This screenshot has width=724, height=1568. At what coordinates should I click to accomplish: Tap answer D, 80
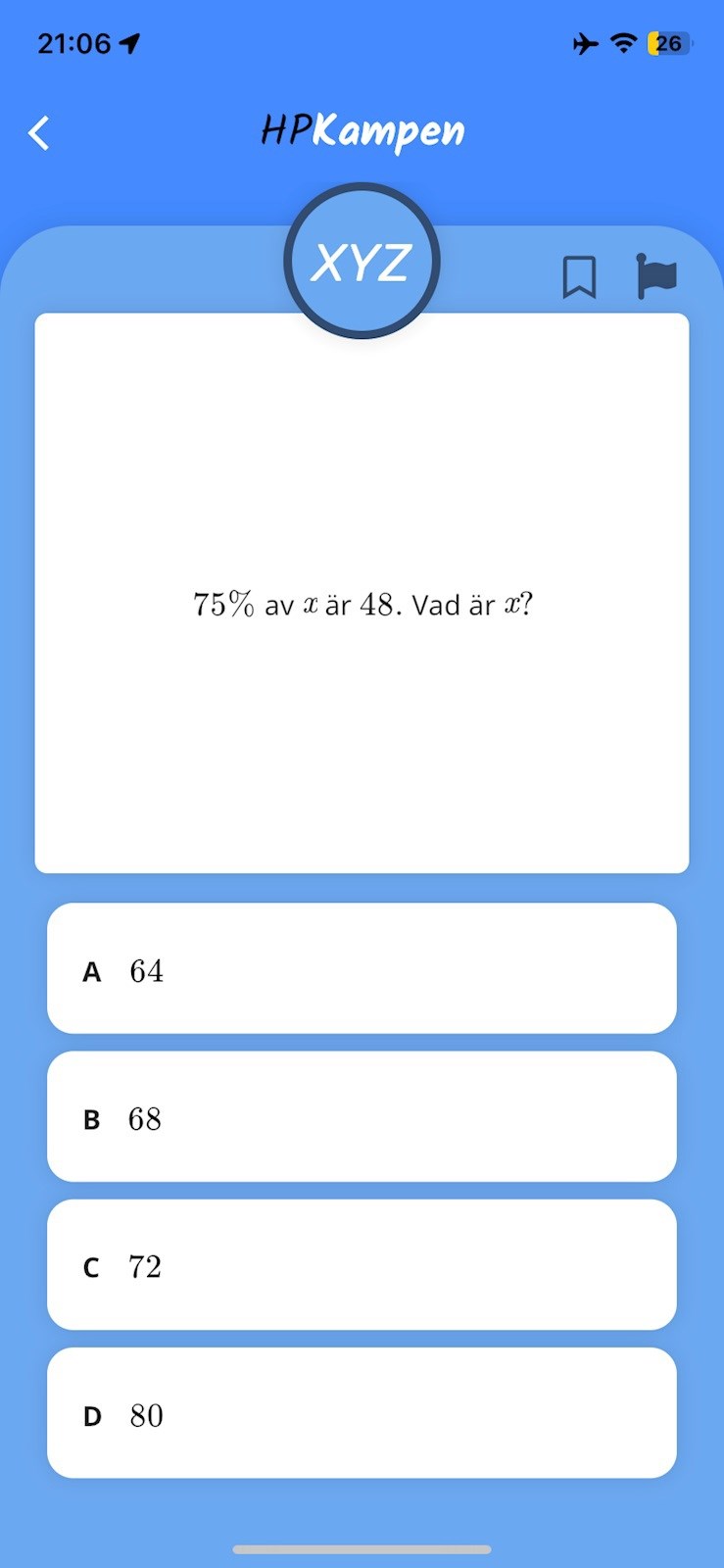362,1412
